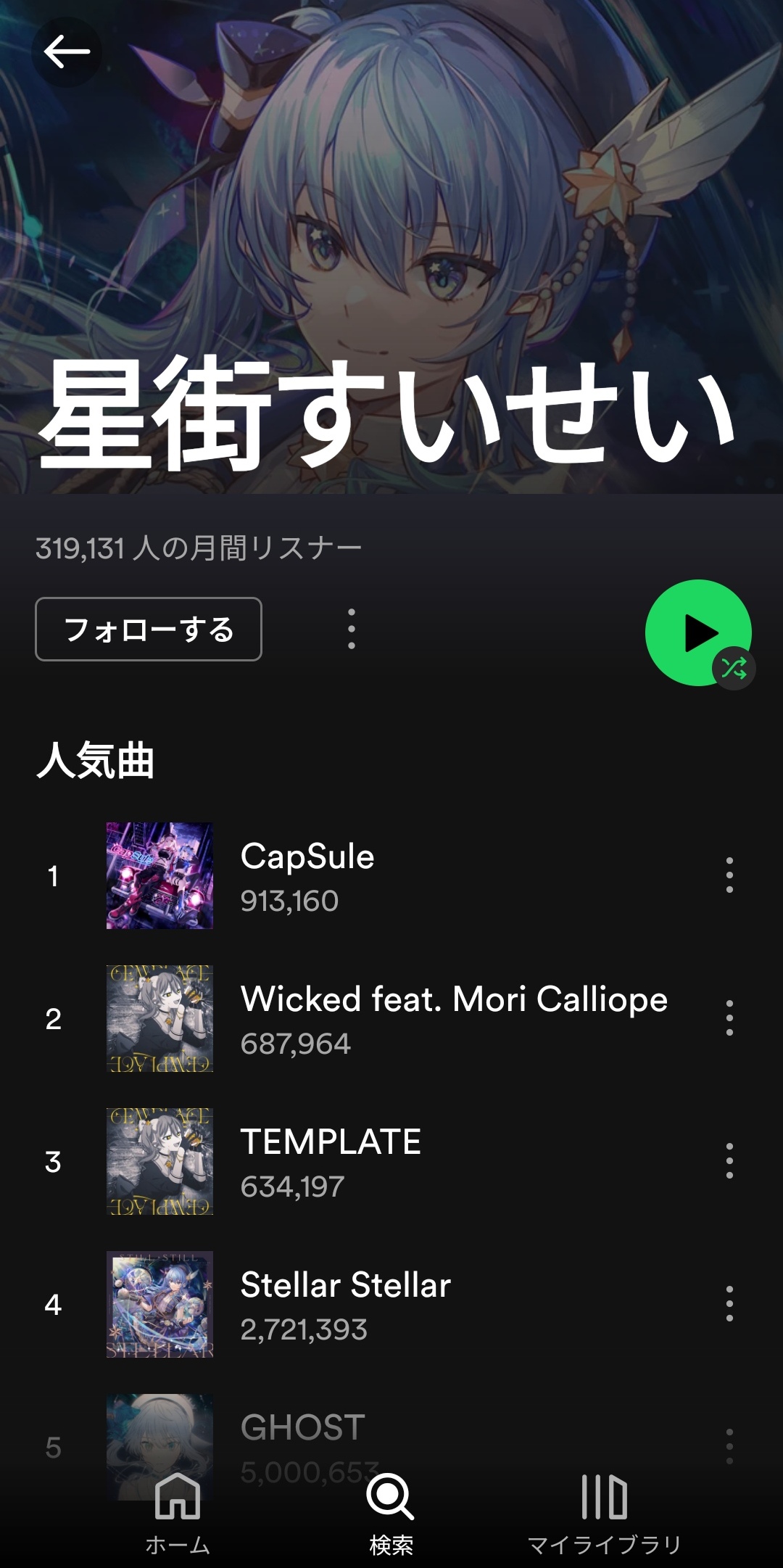Open options for Wicked feat. Mori Calliope
This screenshot has width=783, height=1568.
click(729, 1018)
